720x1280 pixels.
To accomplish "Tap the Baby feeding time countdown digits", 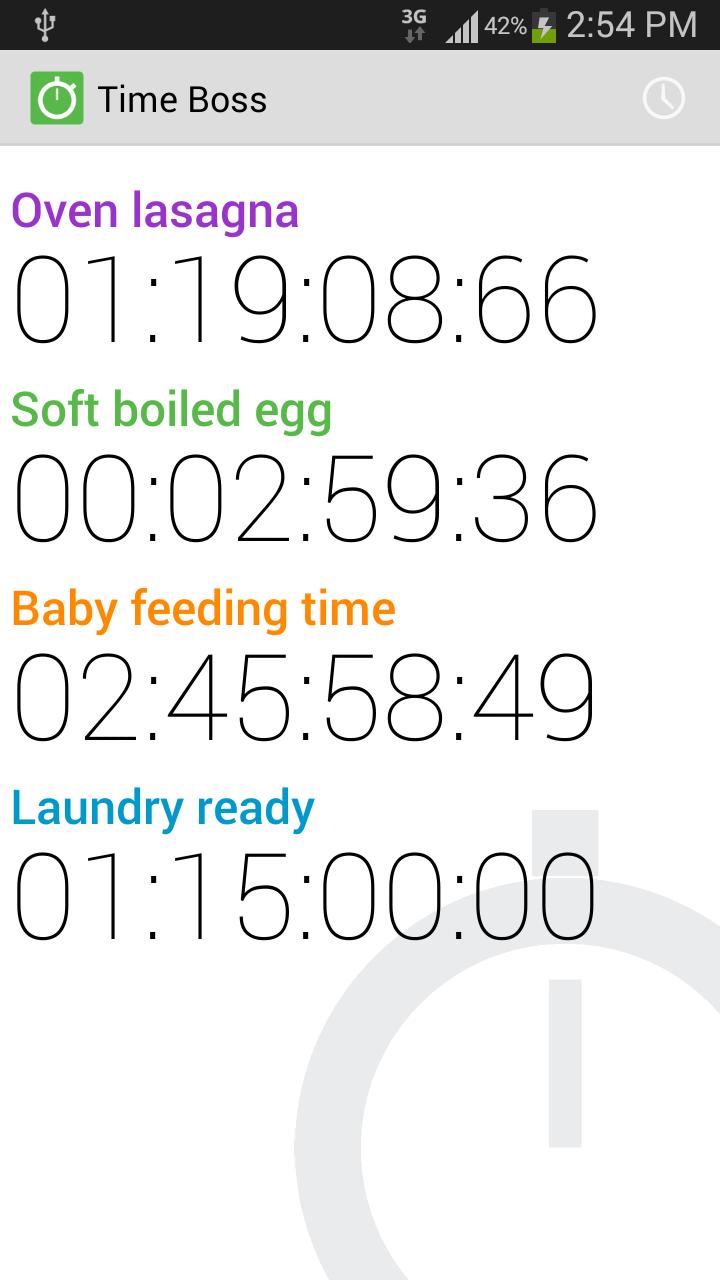I will click(305, 697).
